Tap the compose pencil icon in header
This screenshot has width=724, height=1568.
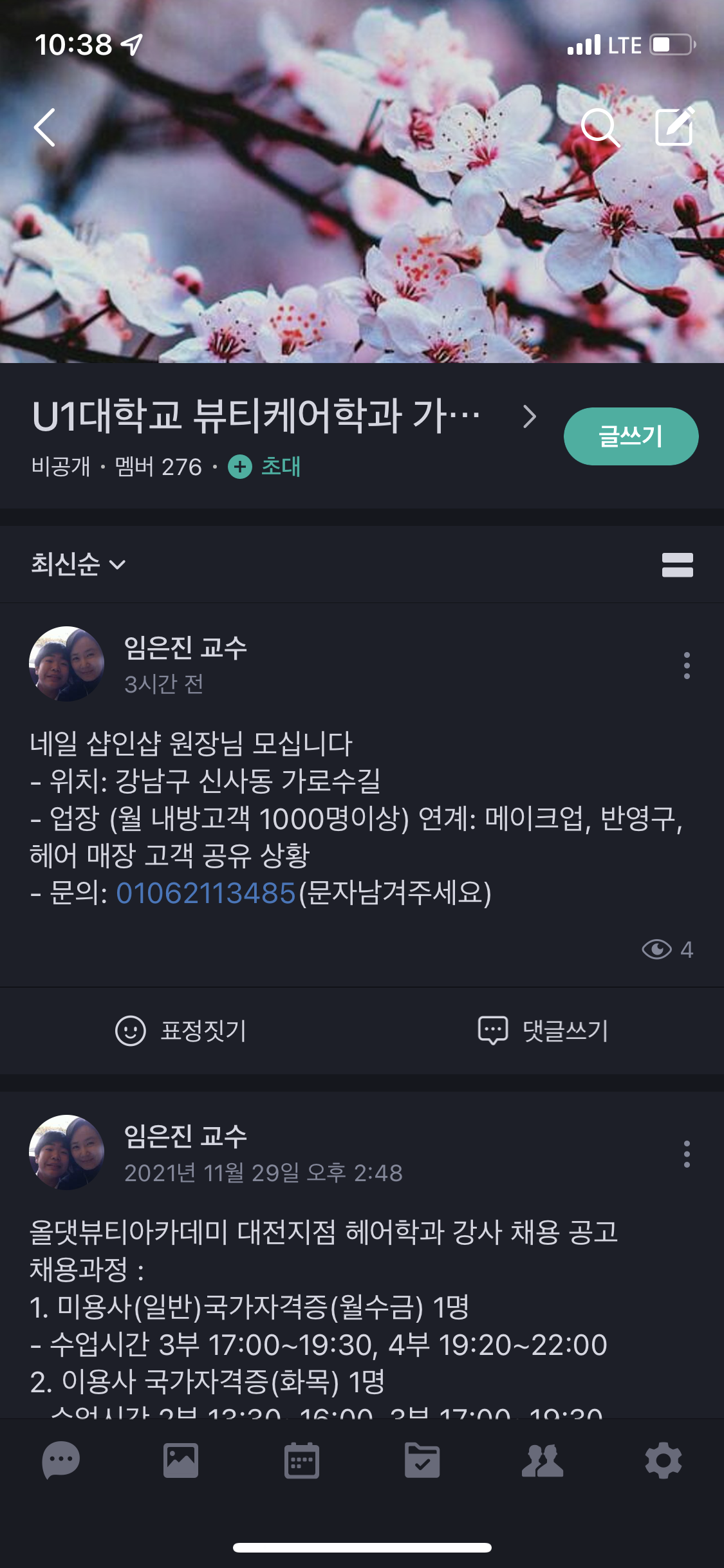(x=674, y=127)
